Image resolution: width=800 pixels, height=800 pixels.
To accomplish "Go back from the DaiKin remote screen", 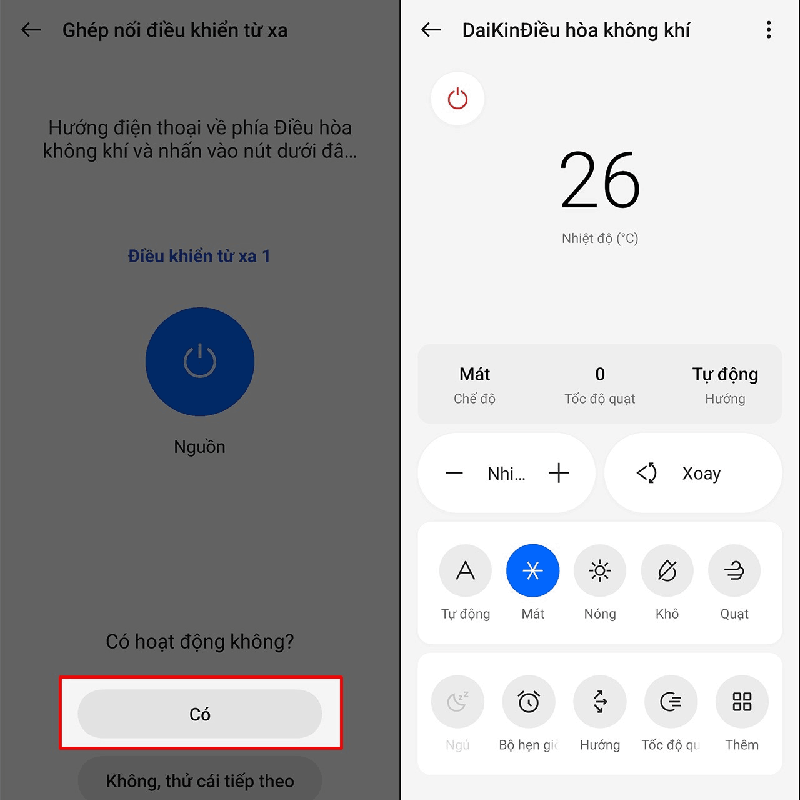I will point(431,30).
